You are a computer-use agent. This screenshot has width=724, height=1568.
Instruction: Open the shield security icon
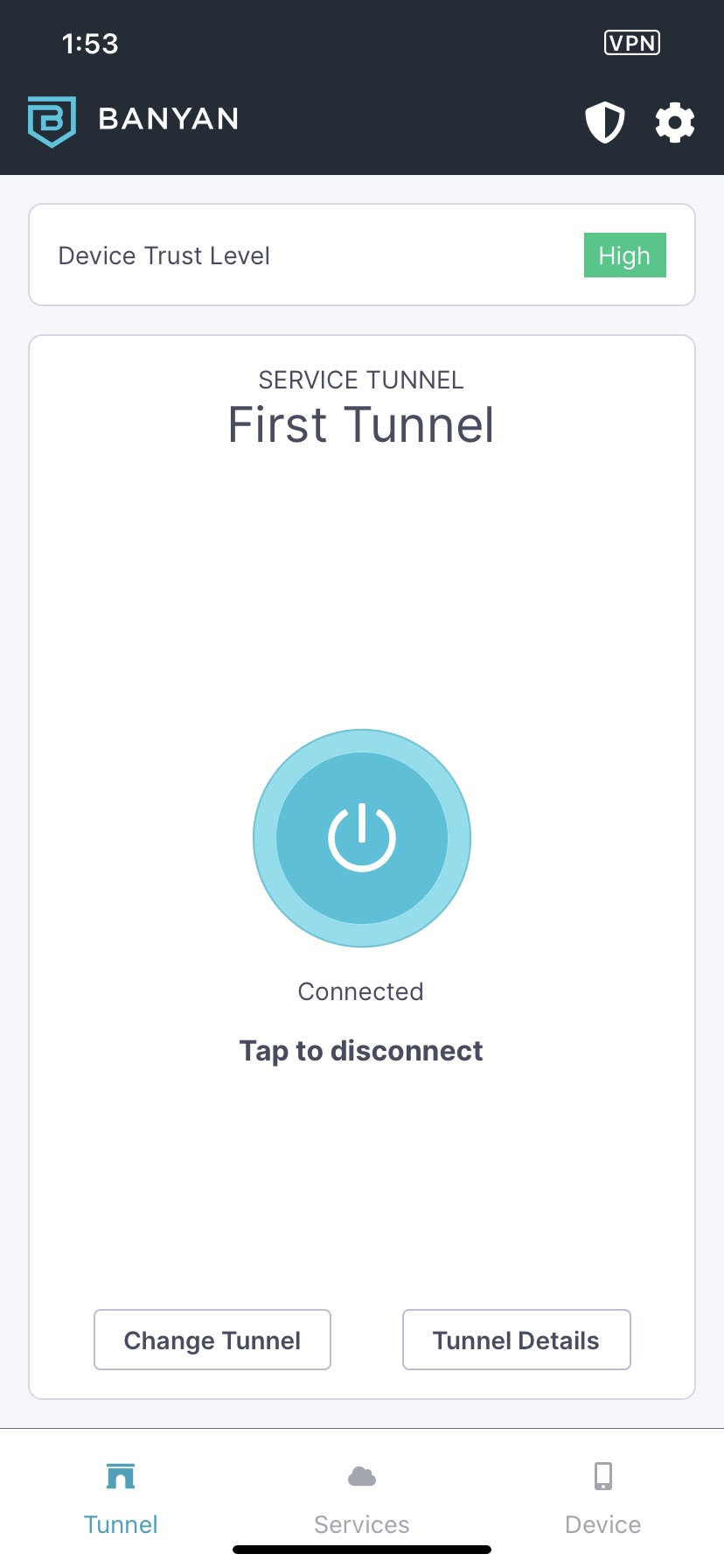pos(604,122)
